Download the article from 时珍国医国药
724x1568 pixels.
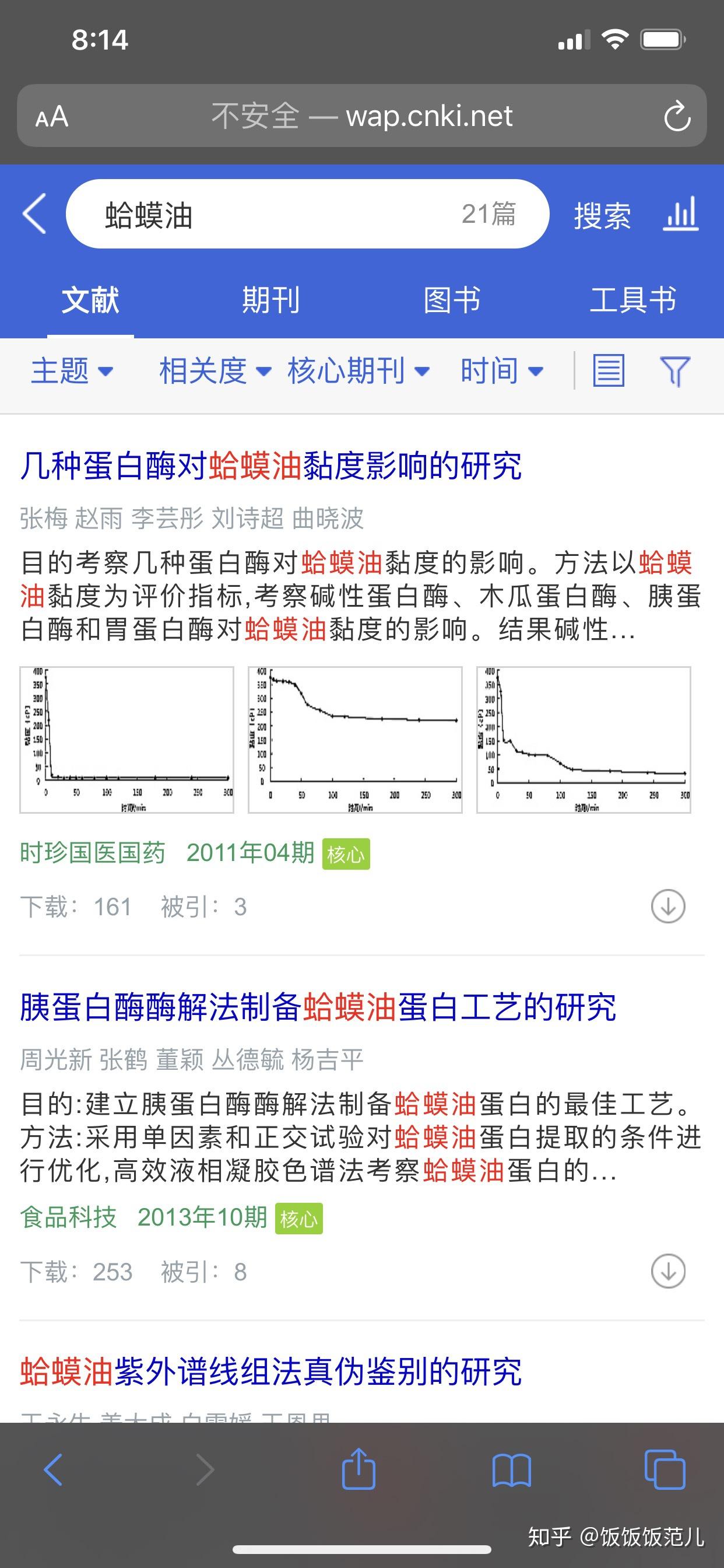point(668,907)
